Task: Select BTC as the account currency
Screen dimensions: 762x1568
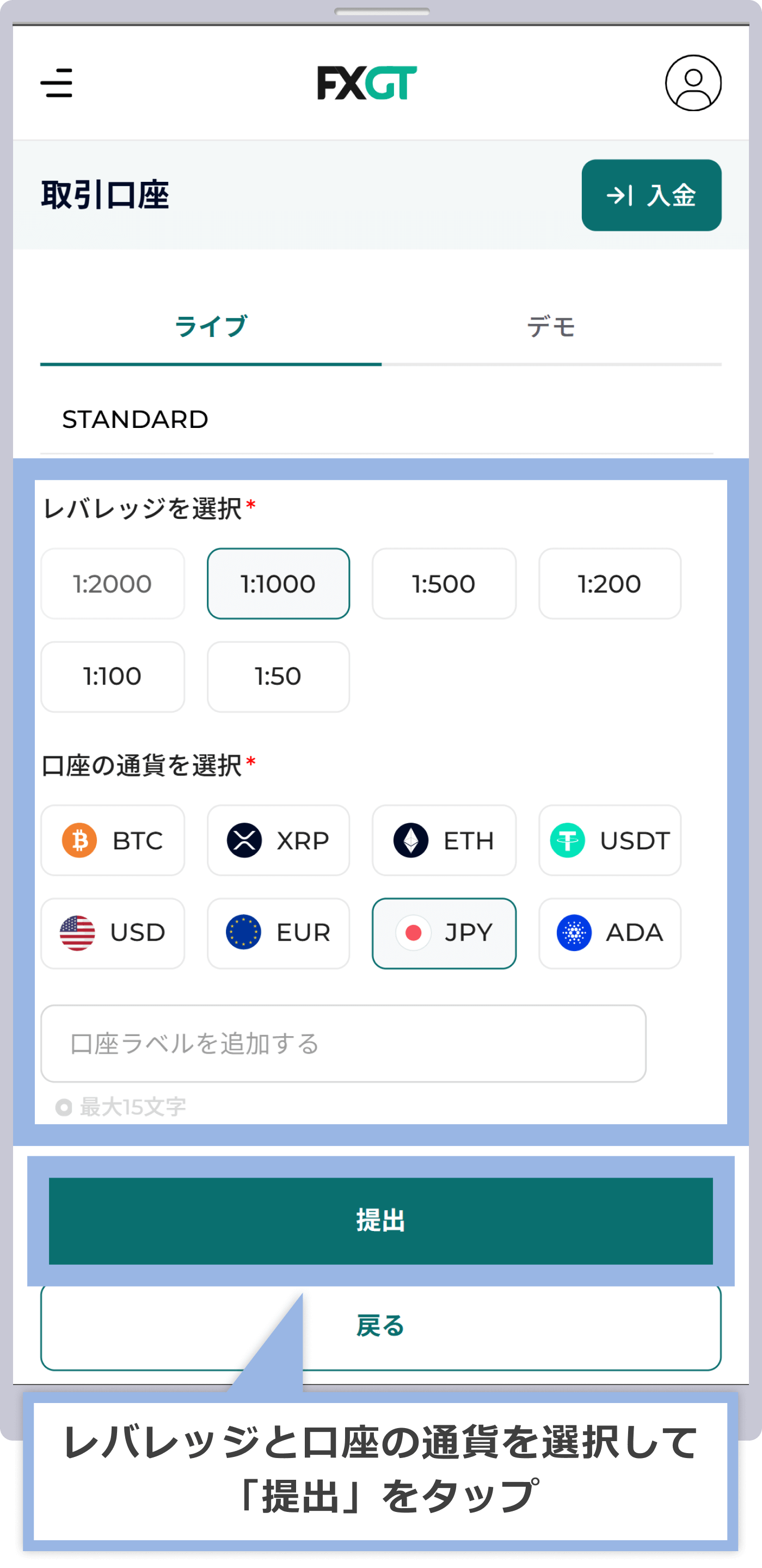Action: tap(113, 841)
